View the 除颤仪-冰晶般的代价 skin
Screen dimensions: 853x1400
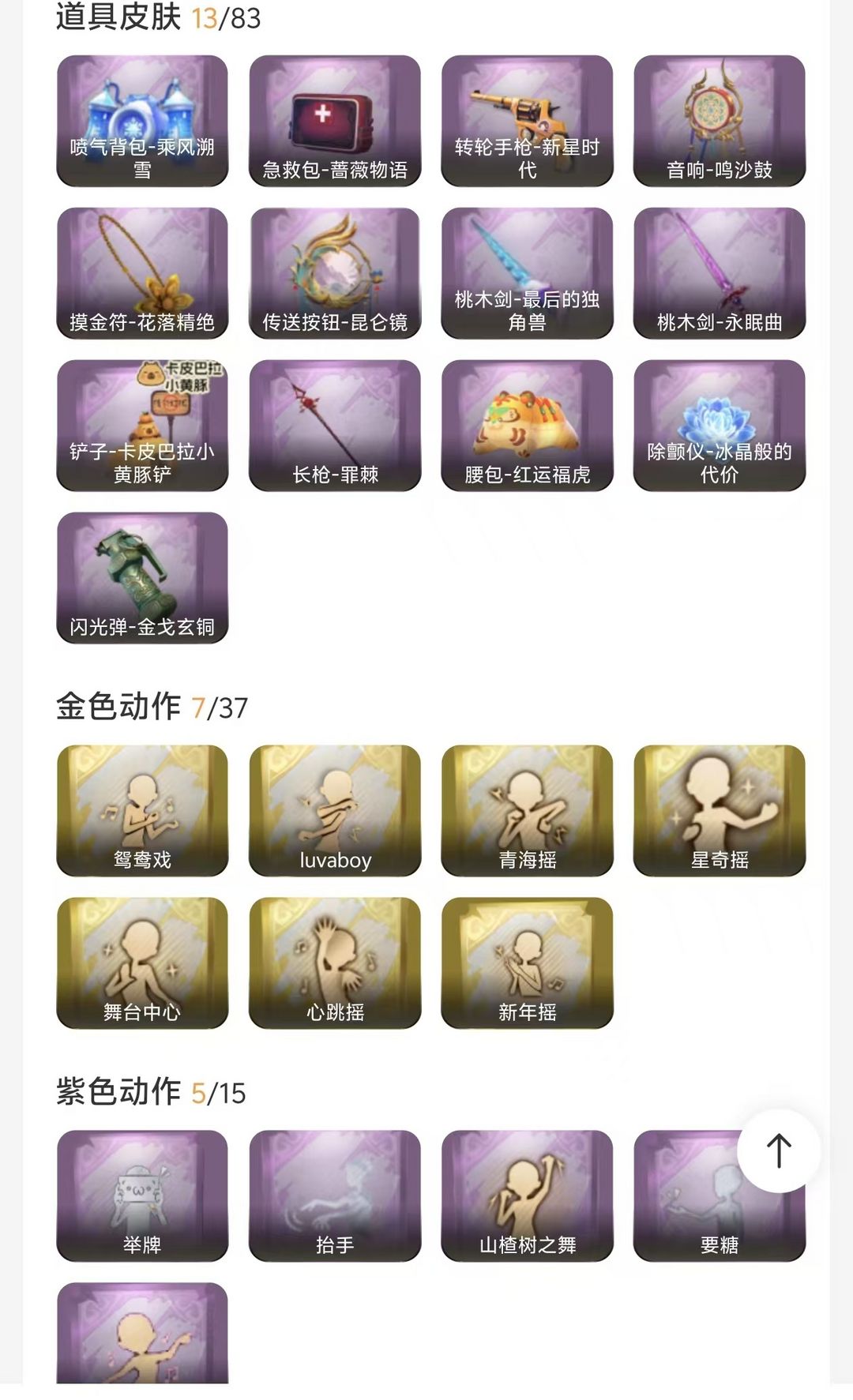(719, 426)
